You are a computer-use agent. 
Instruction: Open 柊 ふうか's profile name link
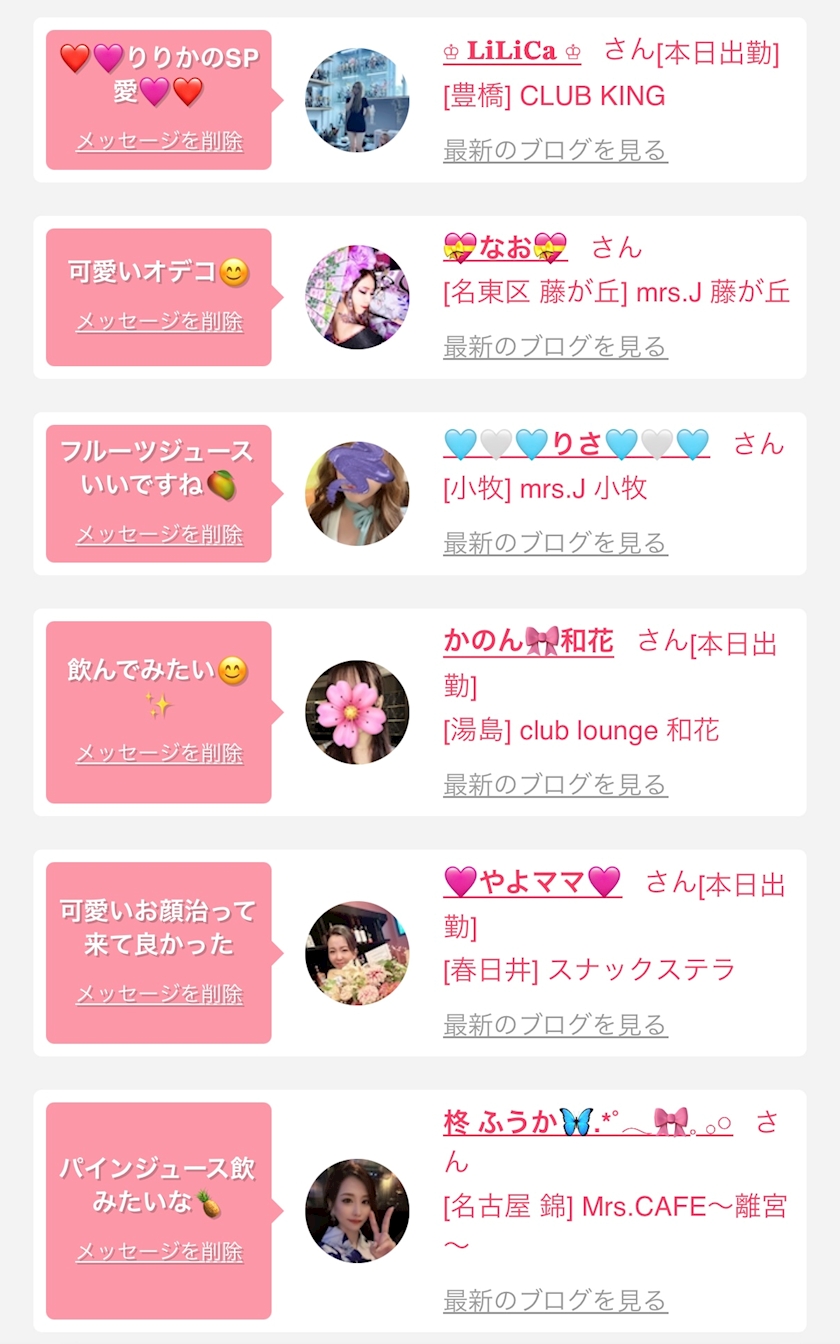click(x=587, y=1122)
